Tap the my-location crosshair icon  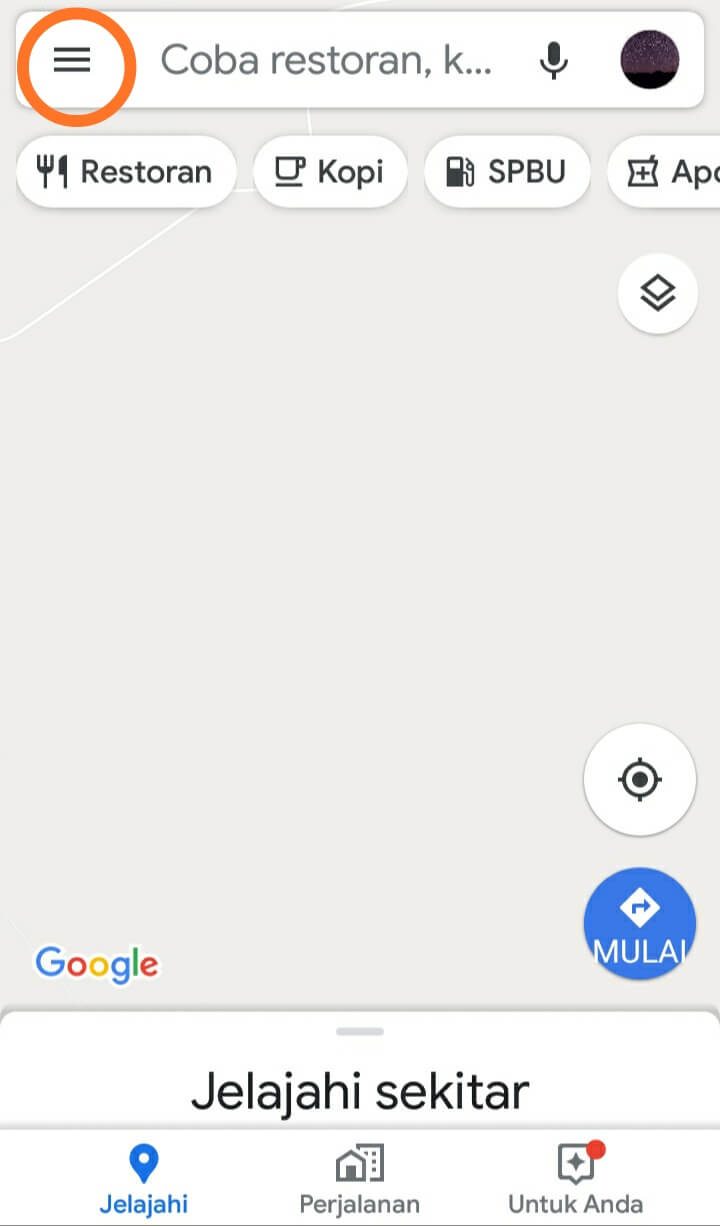point(639,780)
